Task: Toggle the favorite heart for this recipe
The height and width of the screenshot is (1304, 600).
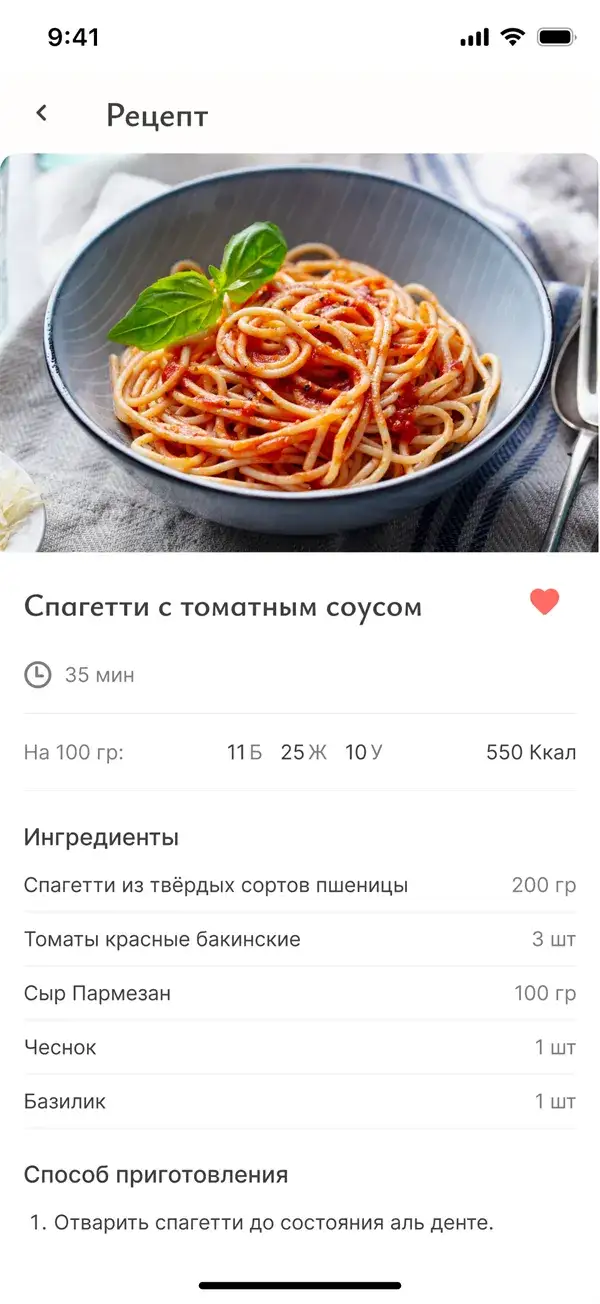Action: (x=544, y=602)
